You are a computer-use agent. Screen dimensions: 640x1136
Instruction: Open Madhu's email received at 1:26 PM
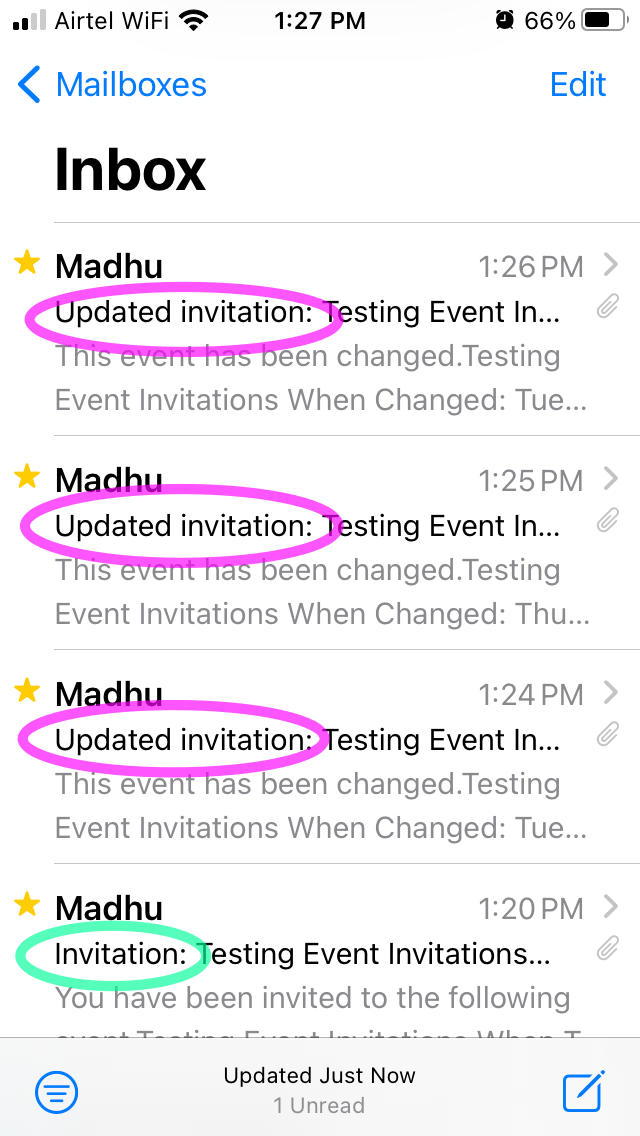320,330
